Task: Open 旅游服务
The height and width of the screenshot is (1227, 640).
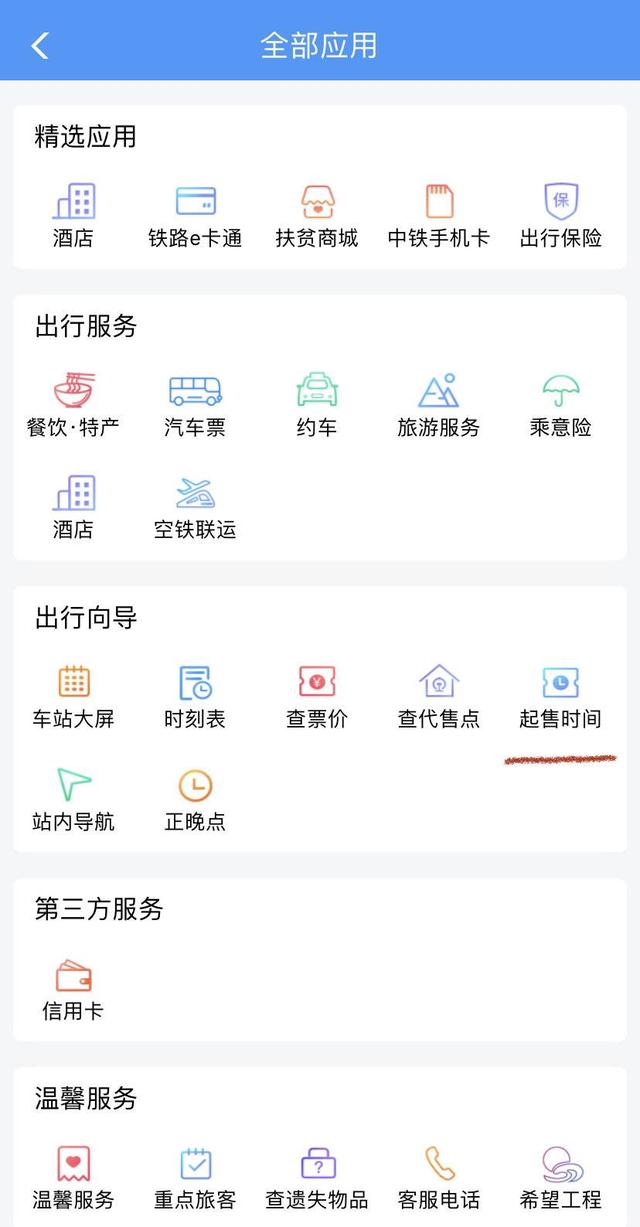Action: [439, 405]
